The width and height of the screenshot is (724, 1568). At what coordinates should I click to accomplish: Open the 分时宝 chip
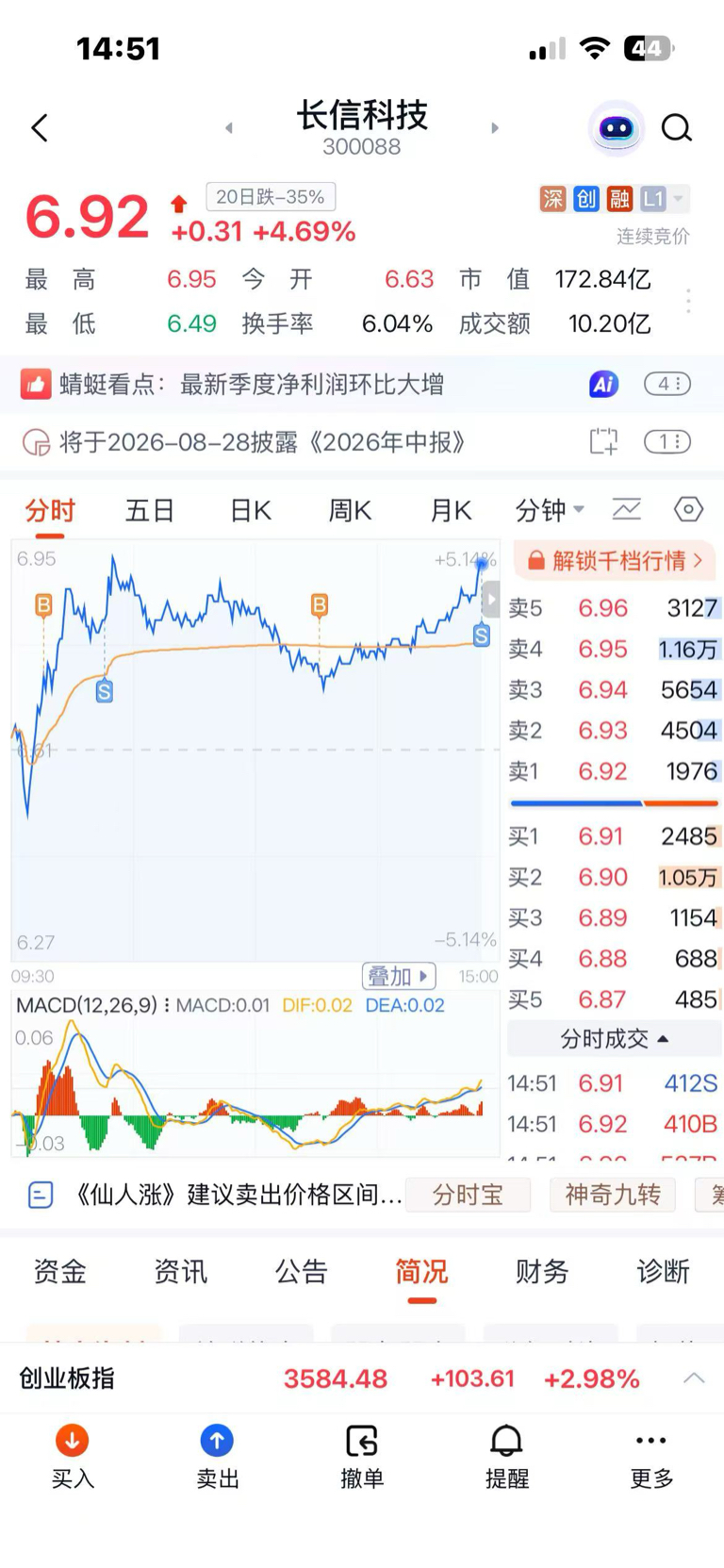[x=468, y=1196]
